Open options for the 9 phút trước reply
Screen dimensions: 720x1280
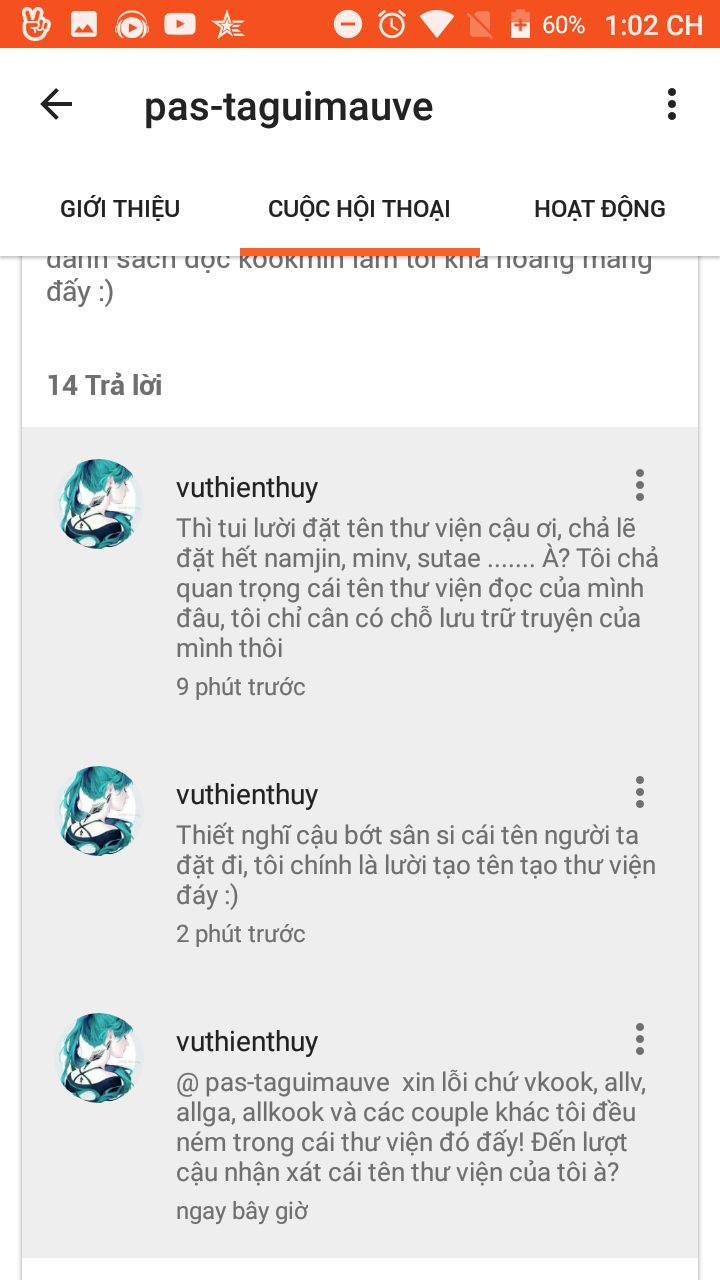tap(639, 485)
